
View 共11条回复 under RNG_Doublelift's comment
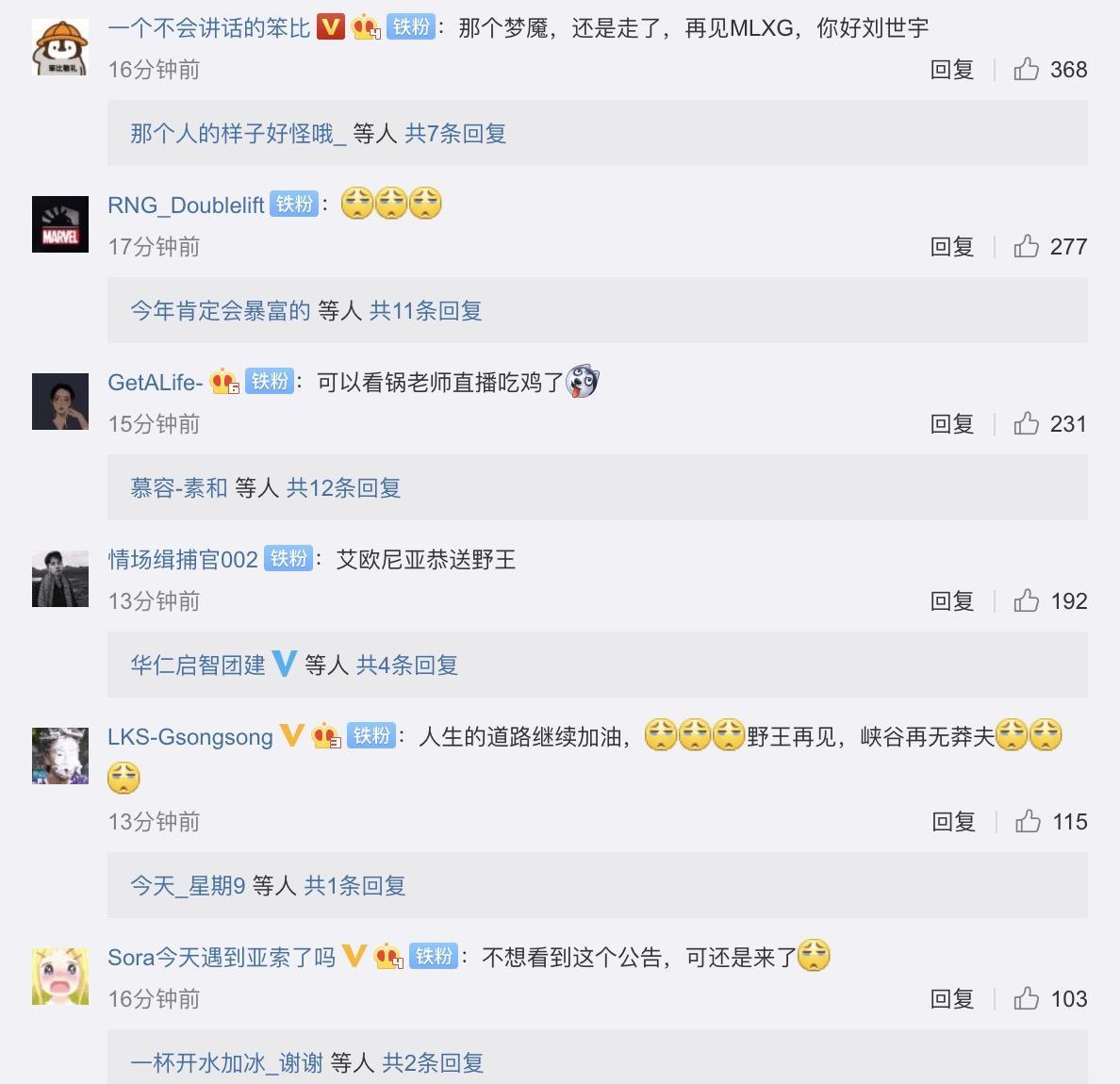click(425, 311)
